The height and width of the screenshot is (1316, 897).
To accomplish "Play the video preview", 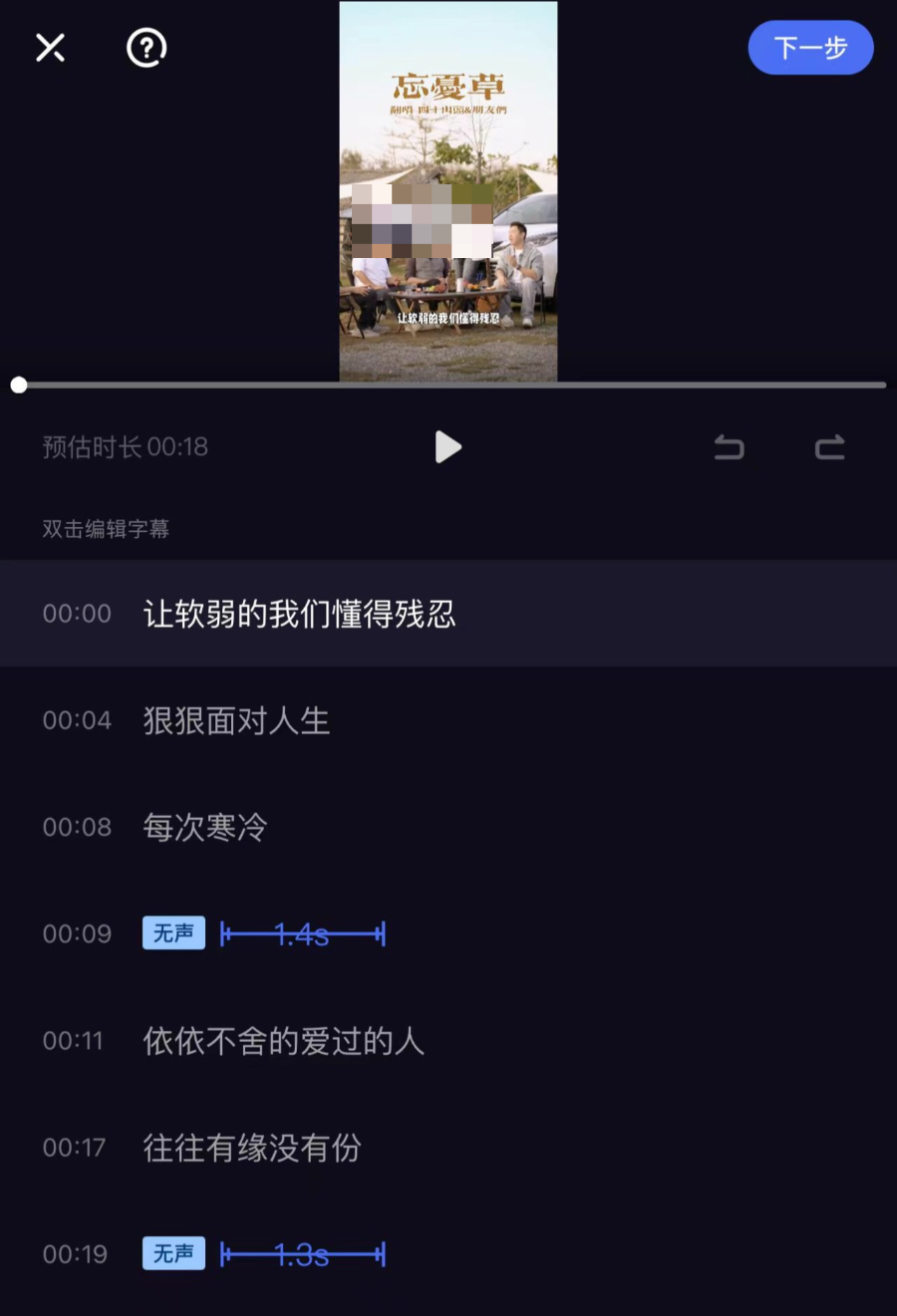I will pos(448,447).
